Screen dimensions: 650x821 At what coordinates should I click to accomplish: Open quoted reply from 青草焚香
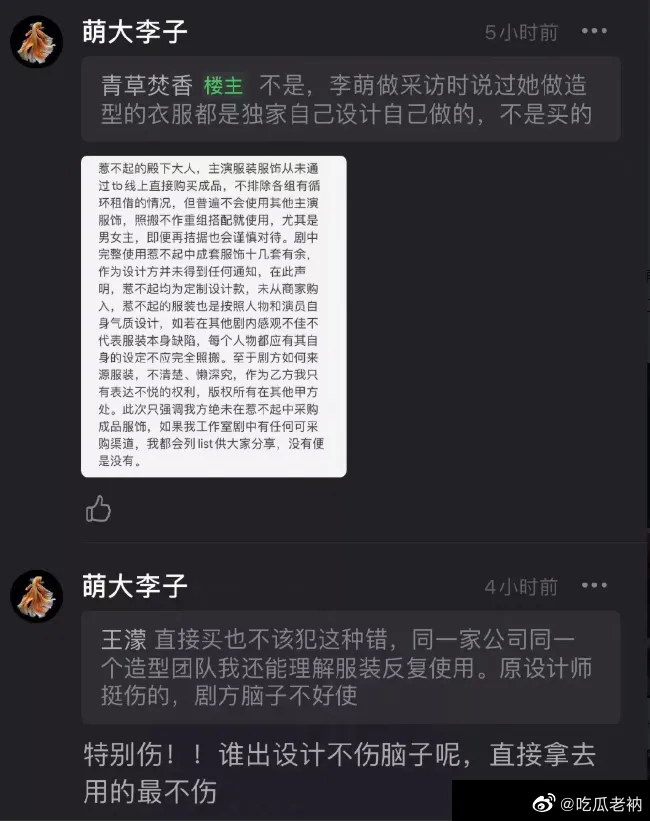tap(351, 99)
